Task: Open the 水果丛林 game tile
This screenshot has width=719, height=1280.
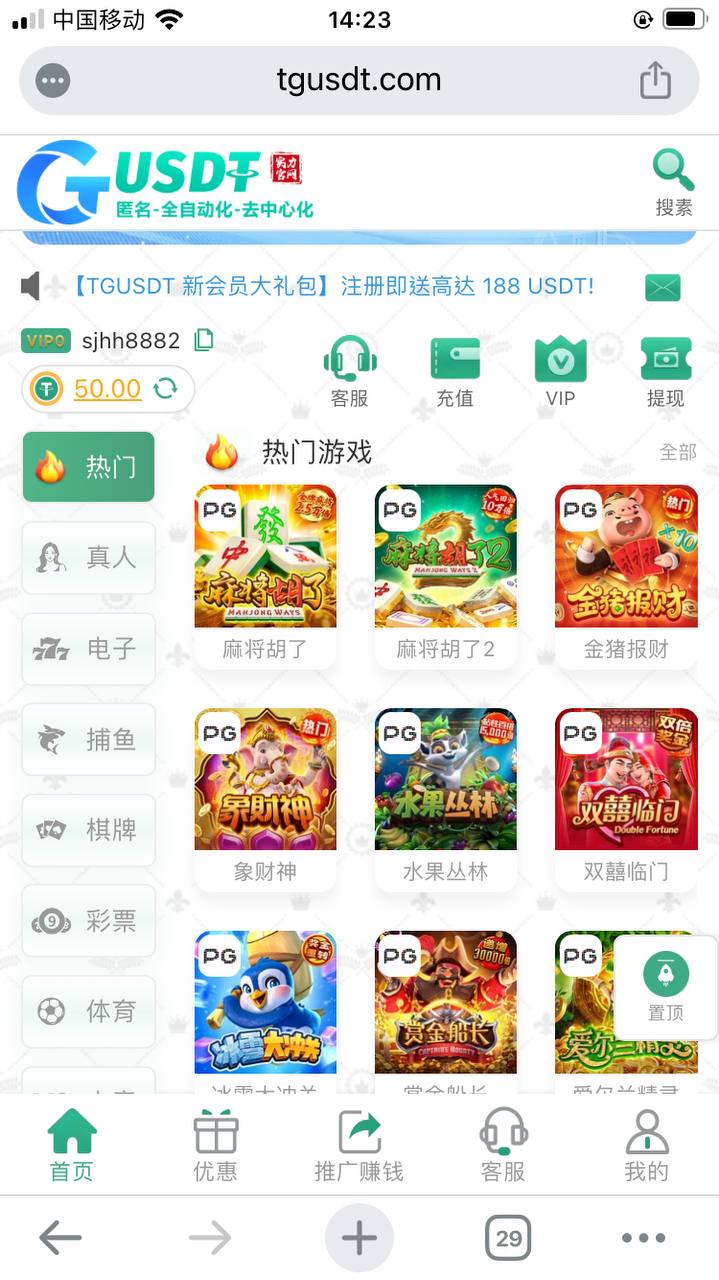Action: point(445,796)
